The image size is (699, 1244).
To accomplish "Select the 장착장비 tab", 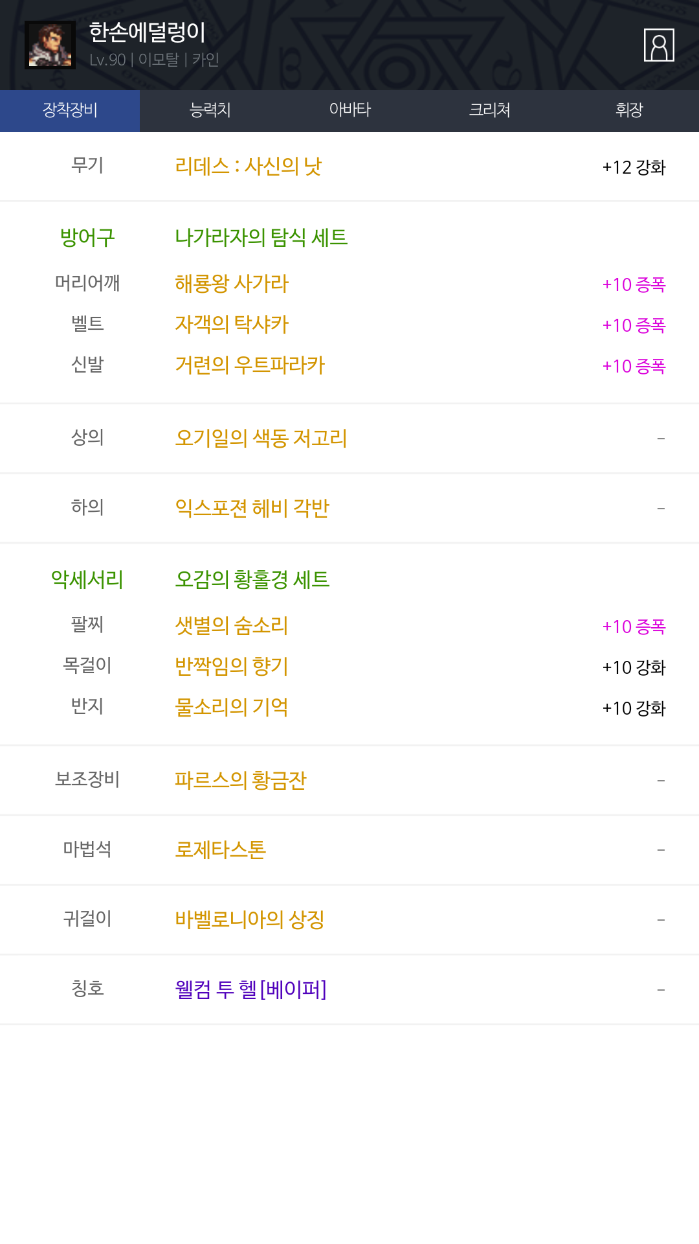I will pos(70,110).
